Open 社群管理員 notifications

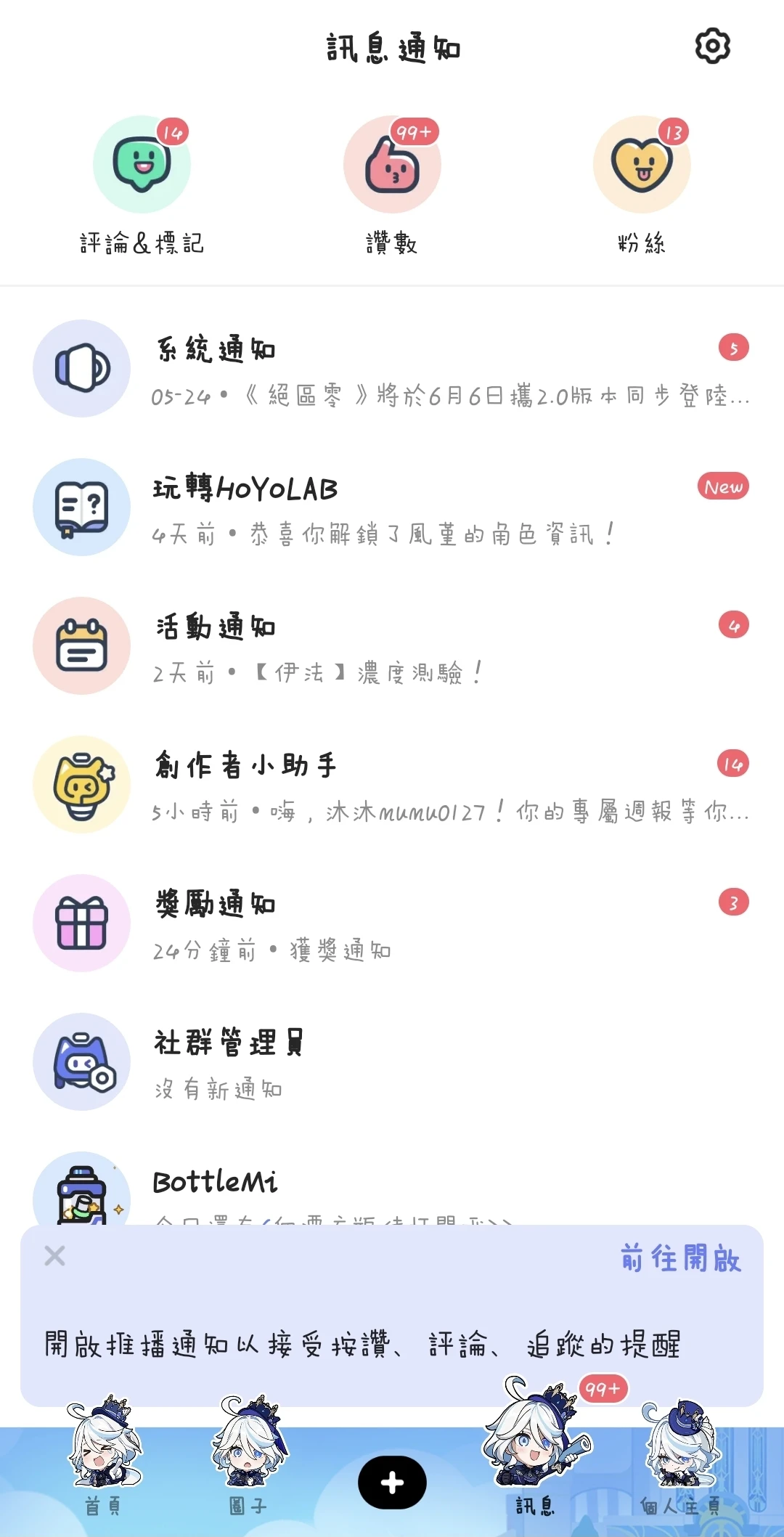pos(392,1062)
